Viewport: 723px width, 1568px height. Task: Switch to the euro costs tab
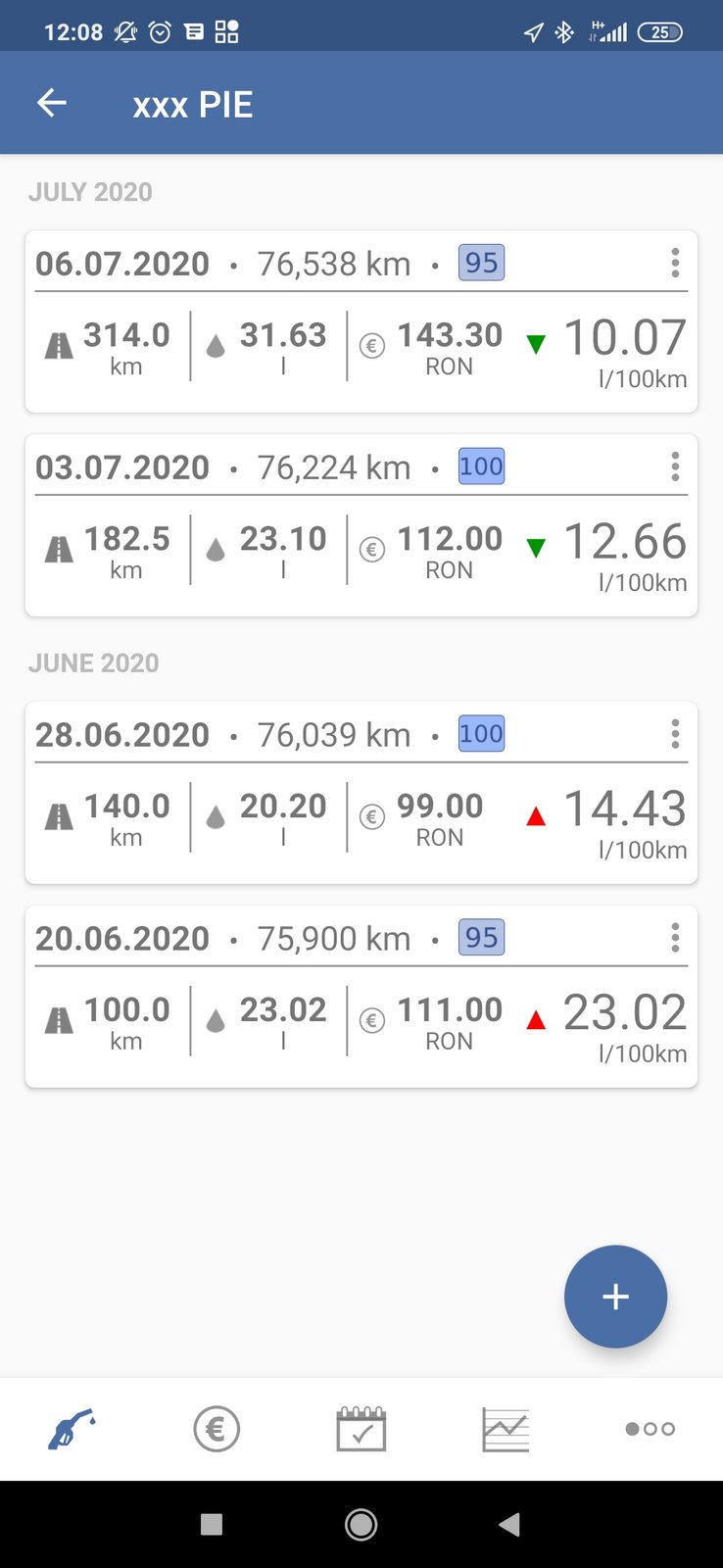point(217,1429)
